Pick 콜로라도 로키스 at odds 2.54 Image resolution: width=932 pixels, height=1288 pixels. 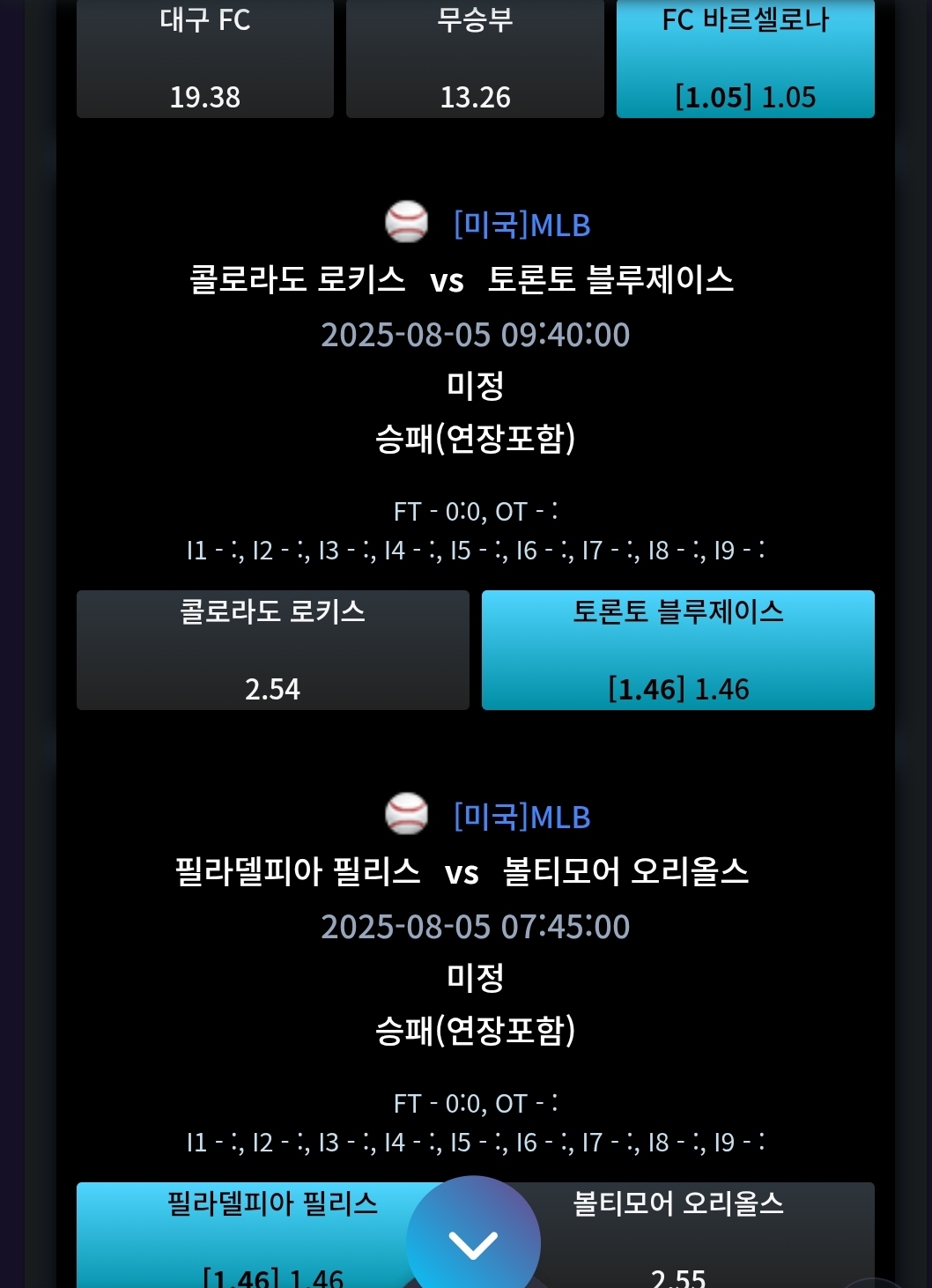(273, 650)
